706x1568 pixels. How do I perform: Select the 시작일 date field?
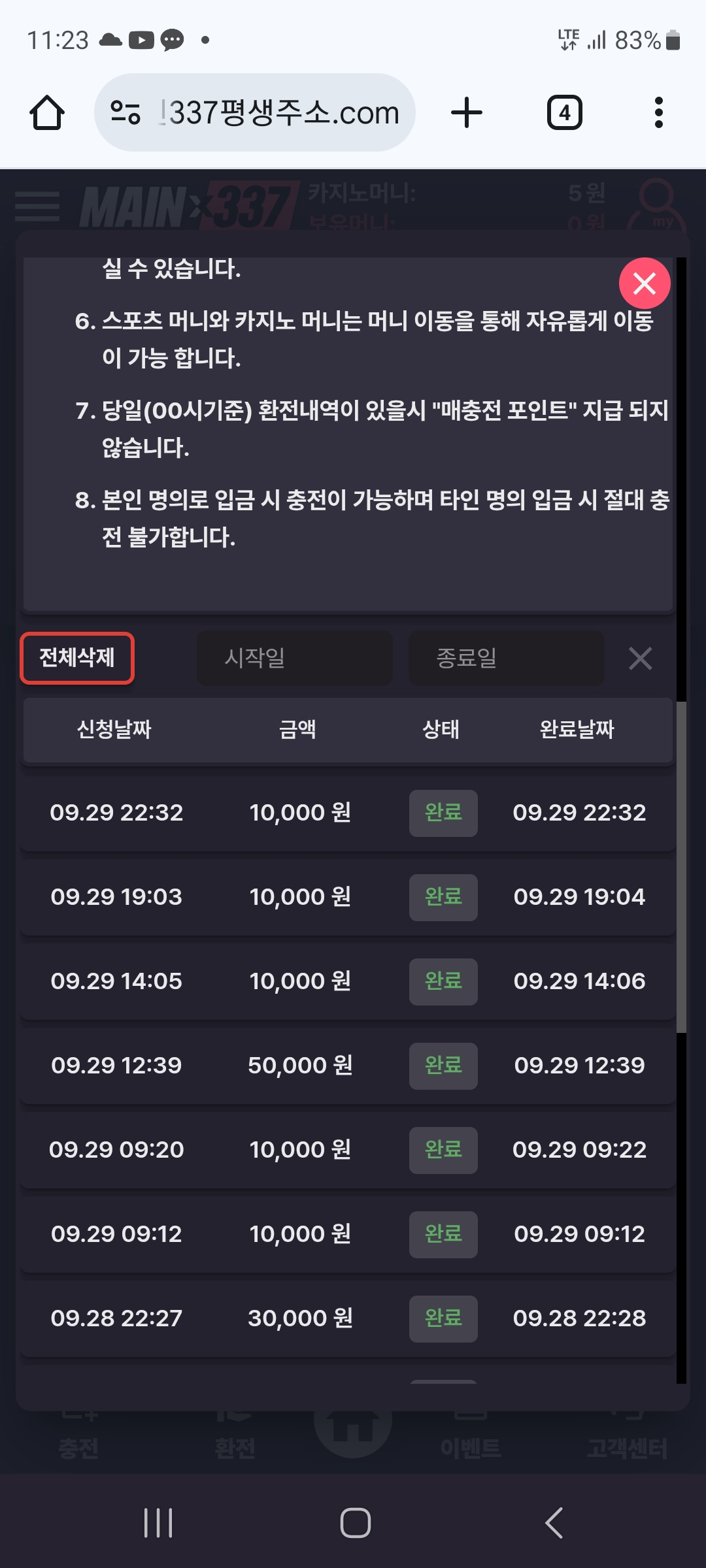[x=294, y=658]
